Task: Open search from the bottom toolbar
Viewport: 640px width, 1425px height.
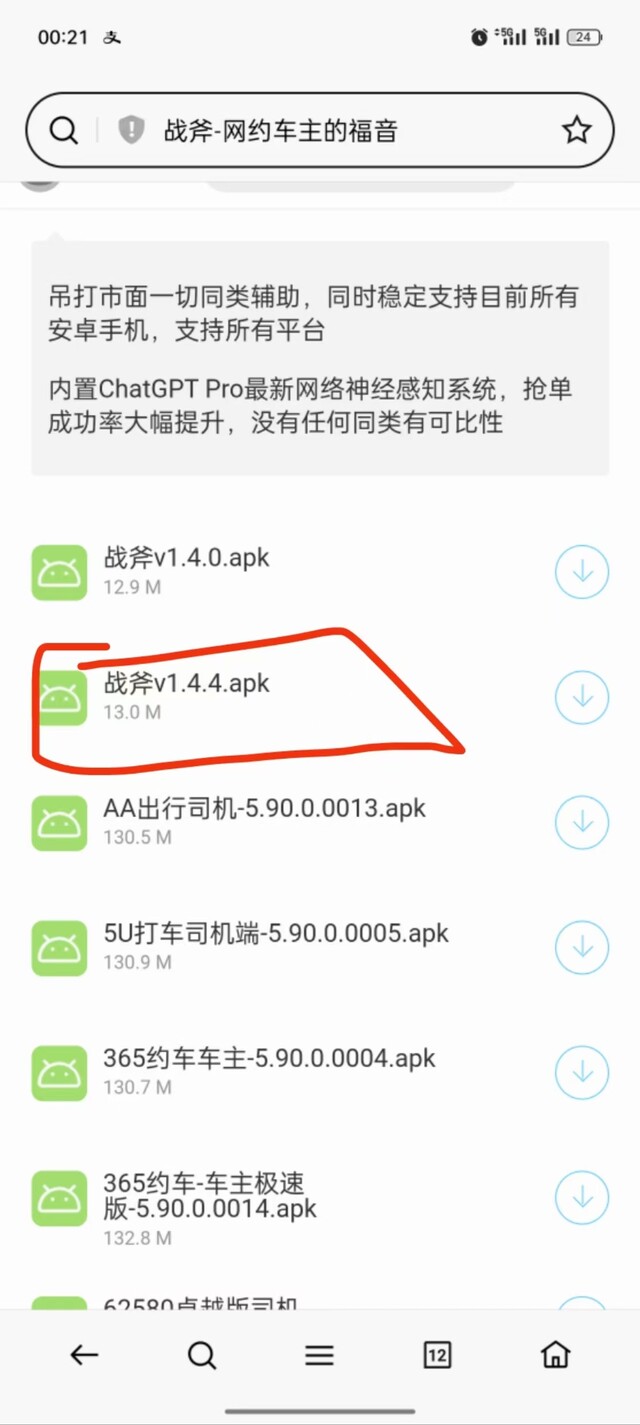Action: tap(201, 1355)
